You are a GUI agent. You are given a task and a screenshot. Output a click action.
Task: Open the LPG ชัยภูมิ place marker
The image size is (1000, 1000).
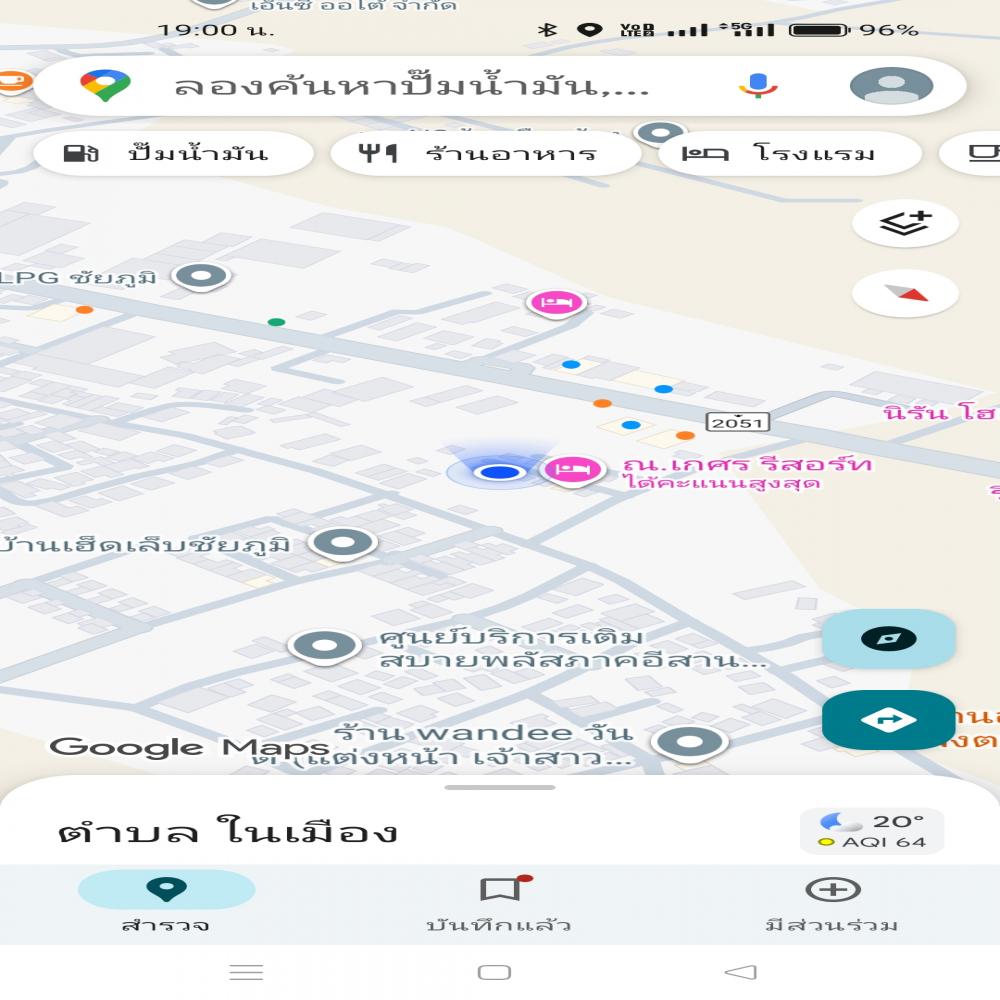[201, 275]
